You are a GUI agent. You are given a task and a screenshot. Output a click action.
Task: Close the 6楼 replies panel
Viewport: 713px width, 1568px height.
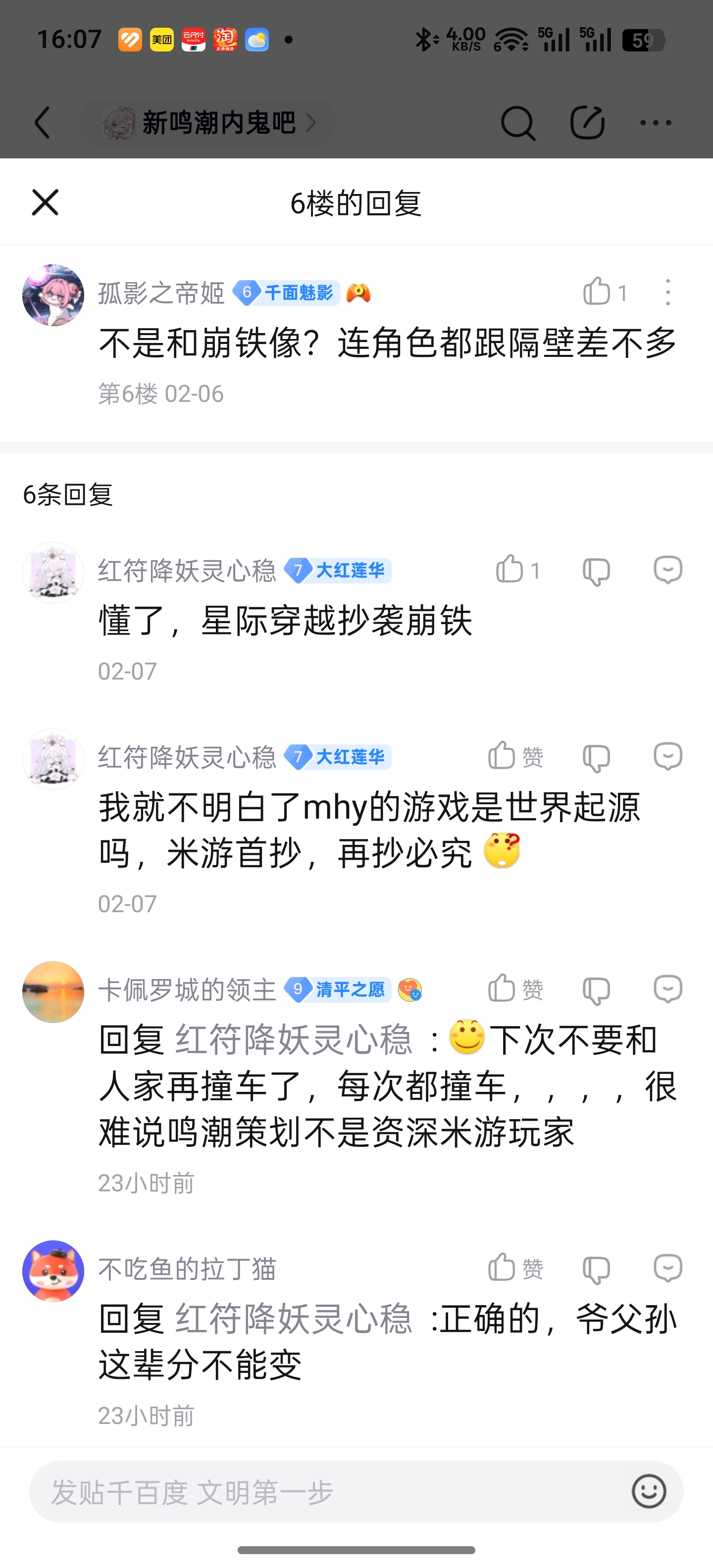click(45, 202)
